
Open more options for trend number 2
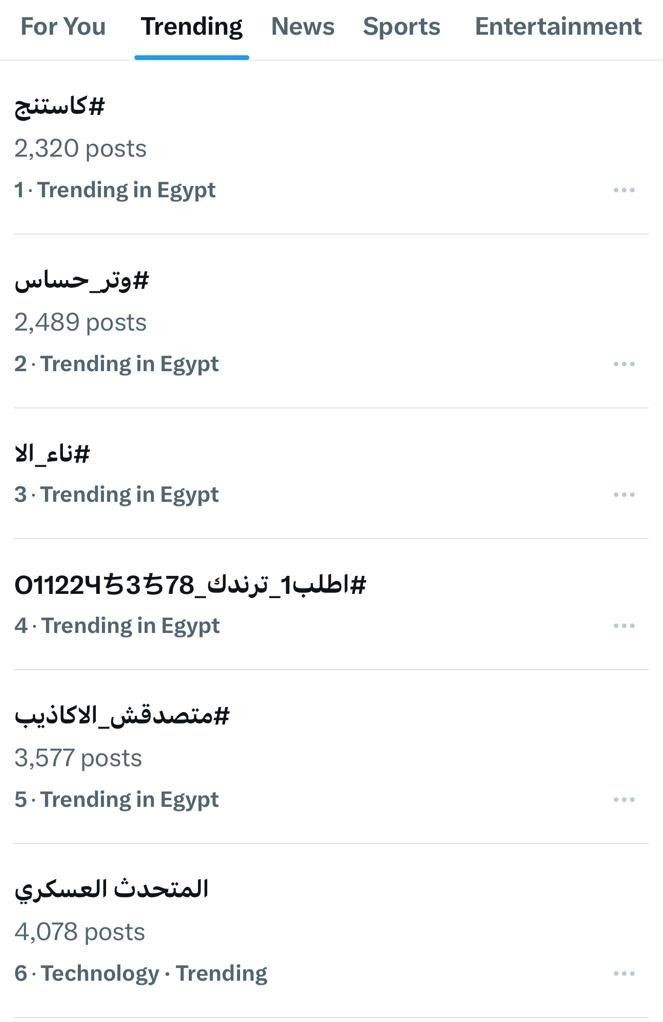624,364
